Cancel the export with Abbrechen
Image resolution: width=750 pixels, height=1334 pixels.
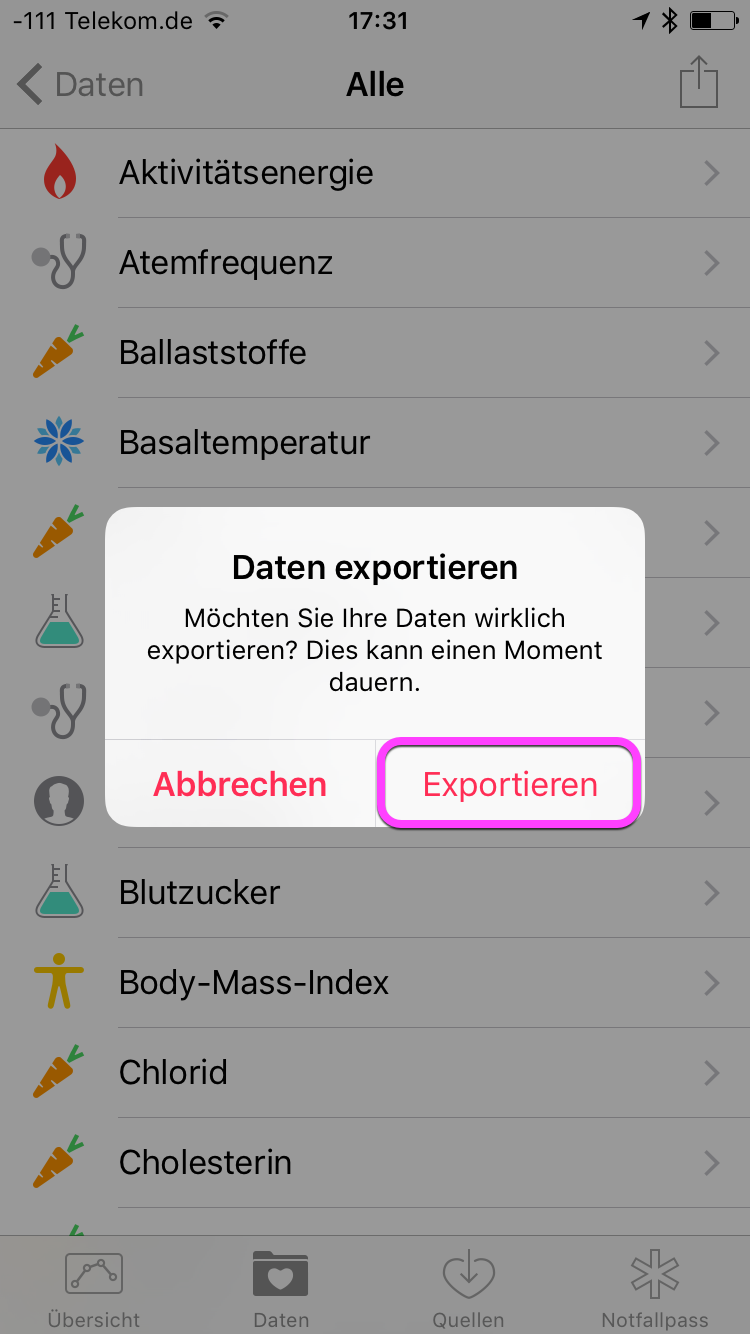[240, 784]
